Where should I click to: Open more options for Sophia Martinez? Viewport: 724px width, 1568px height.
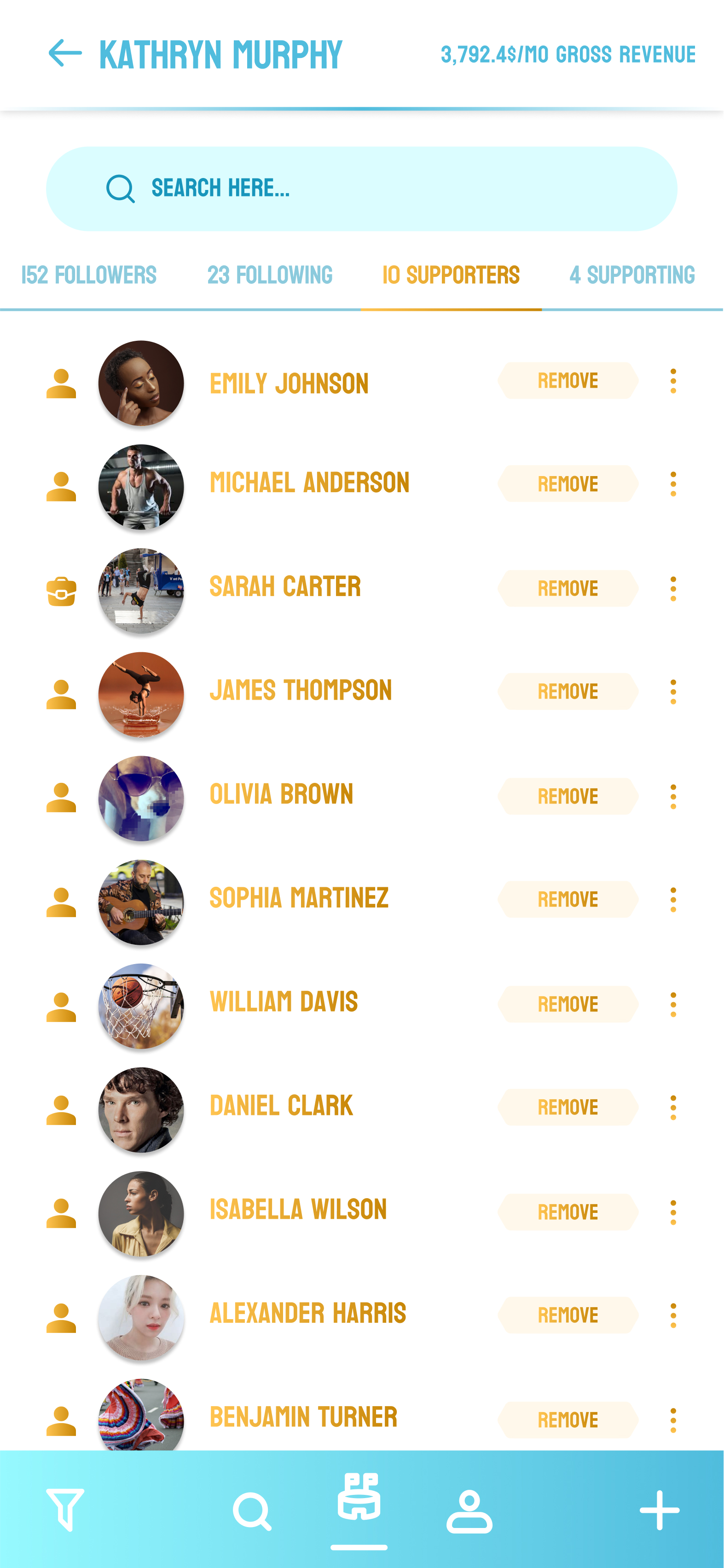(x=673, y=900)
